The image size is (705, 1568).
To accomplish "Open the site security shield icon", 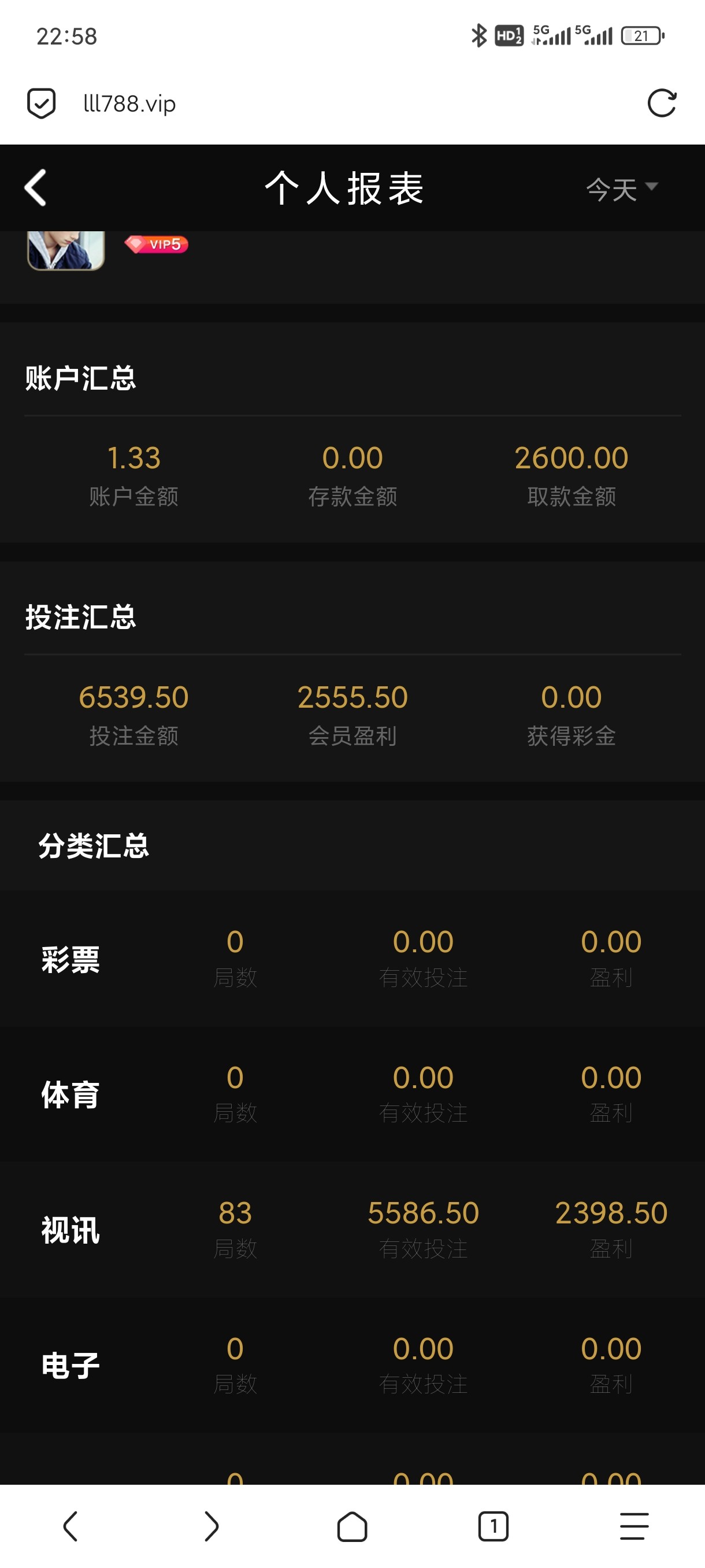I will (42, 103).
